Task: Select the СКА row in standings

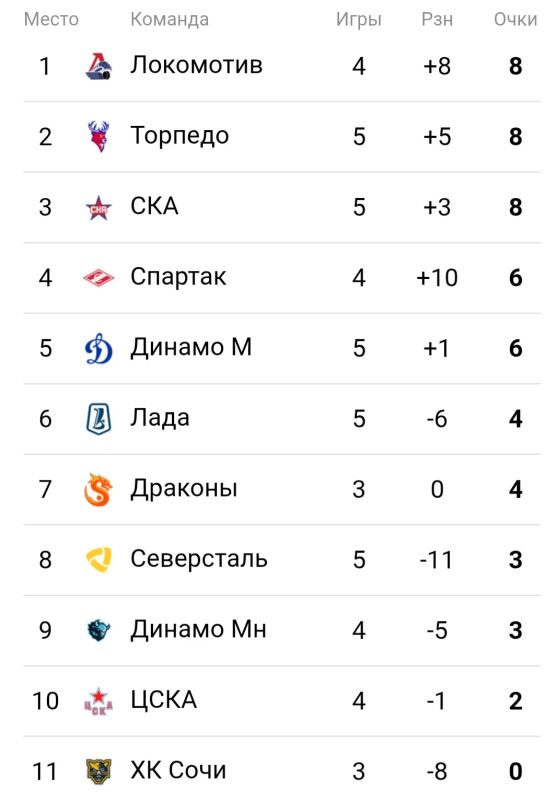Action: tap(282, 207)
